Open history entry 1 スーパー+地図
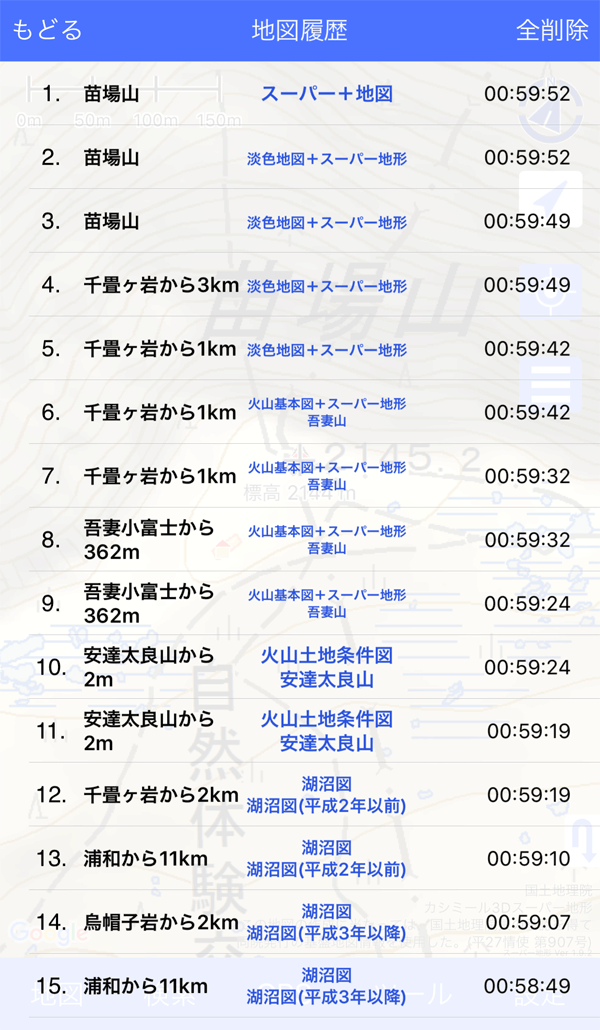The width and height of the screenshot is (600, 1030). pyautogui.click(x=300, y=94)
